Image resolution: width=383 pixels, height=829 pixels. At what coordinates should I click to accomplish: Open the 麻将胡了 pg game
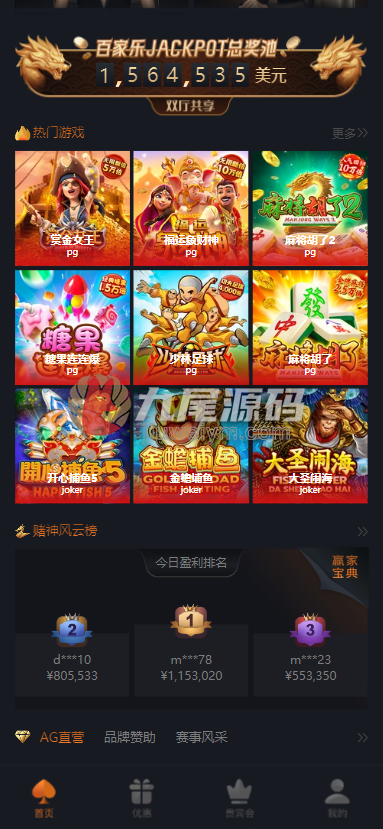tap(310, 327)
